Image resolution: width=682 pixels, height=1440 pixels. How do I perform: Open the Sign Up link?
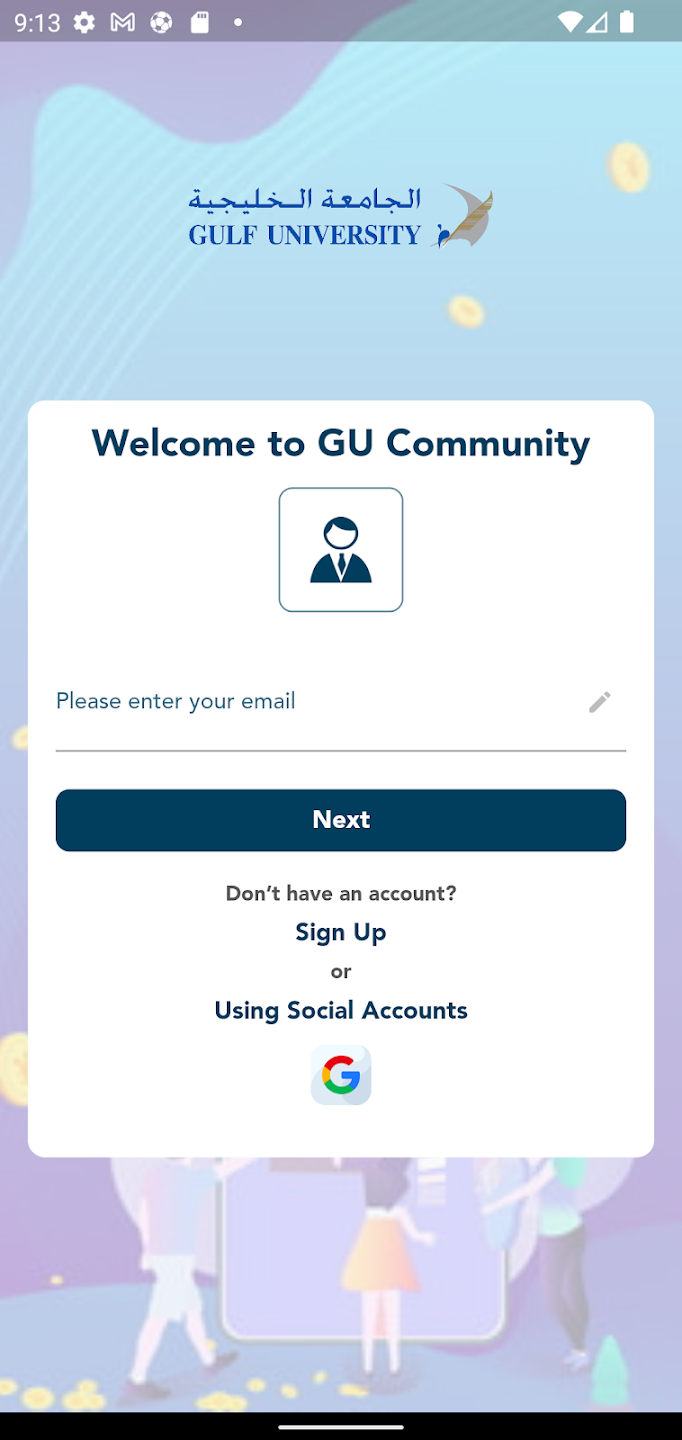[x=341, y=932]
